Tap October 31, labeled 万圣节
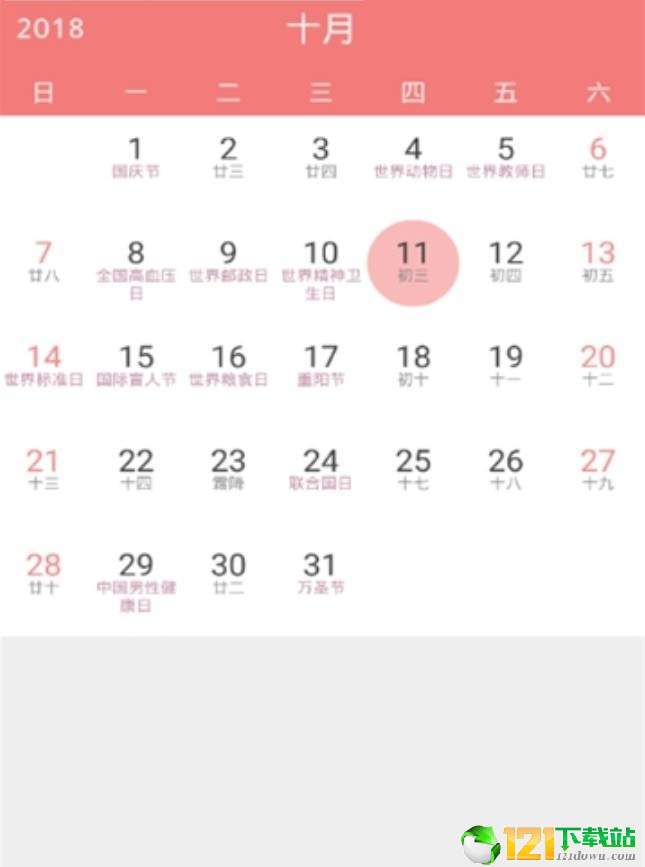 321,574
